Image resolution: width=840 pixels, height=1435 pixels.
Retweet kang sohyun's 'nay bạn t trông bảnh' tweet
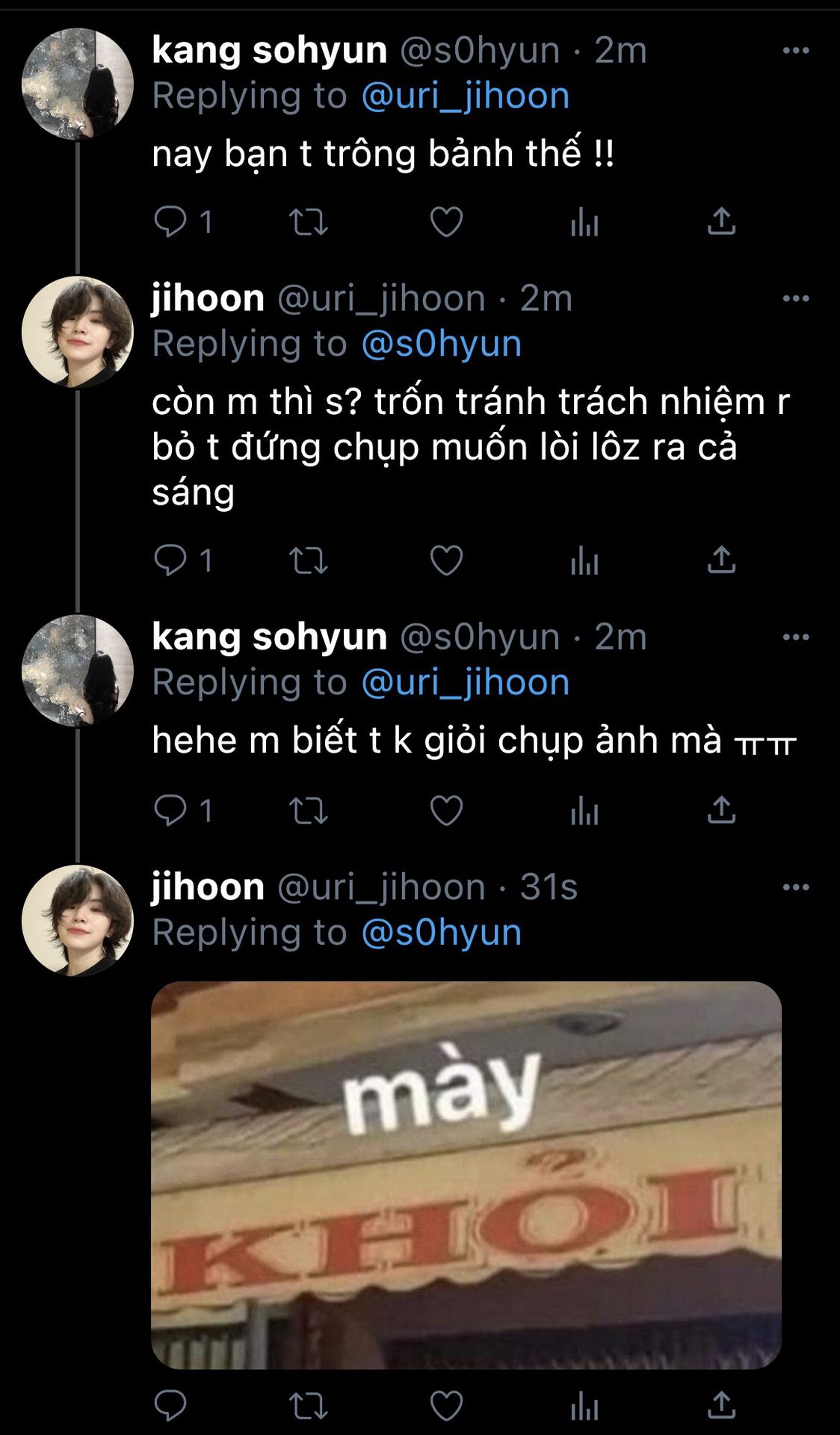tap(308, 222)
